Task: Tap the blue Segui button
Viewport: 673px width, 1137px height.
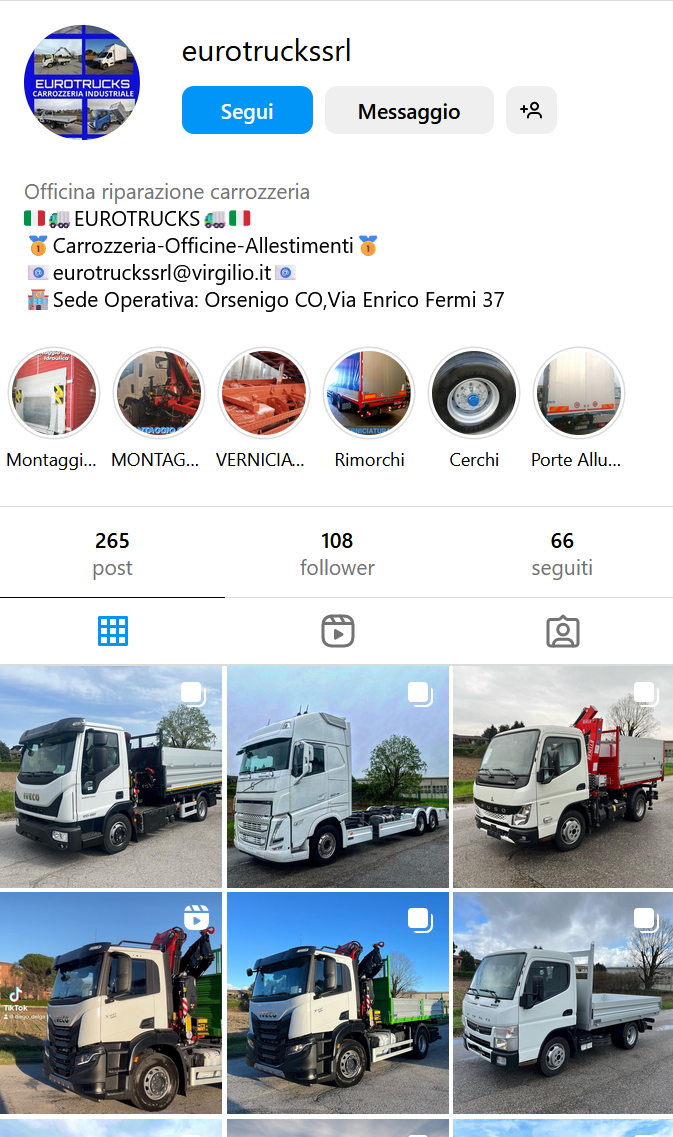Action: [247, 110]
